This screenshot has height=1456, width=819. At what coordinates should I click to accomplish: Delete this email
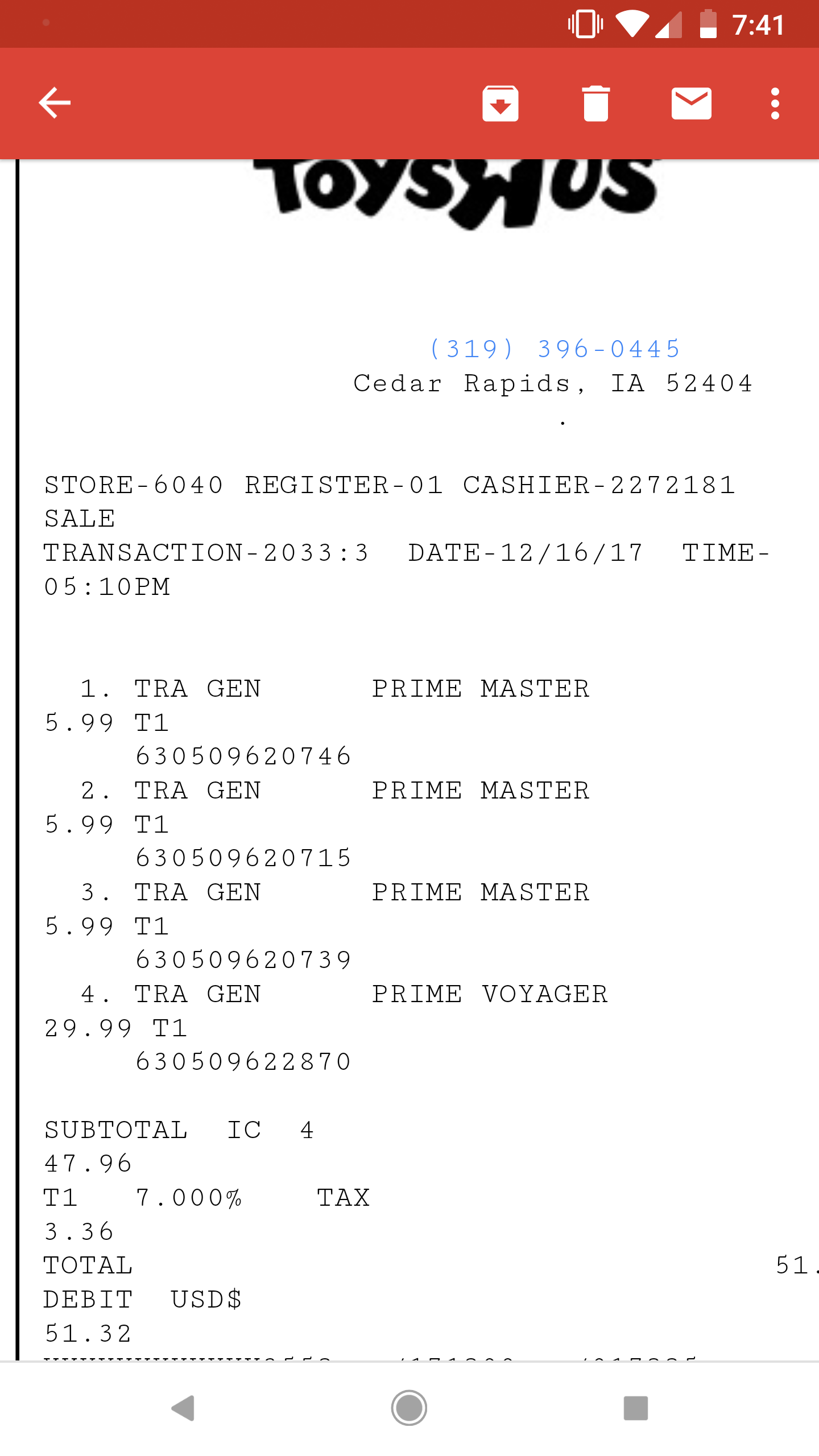[x=595, y=104]
